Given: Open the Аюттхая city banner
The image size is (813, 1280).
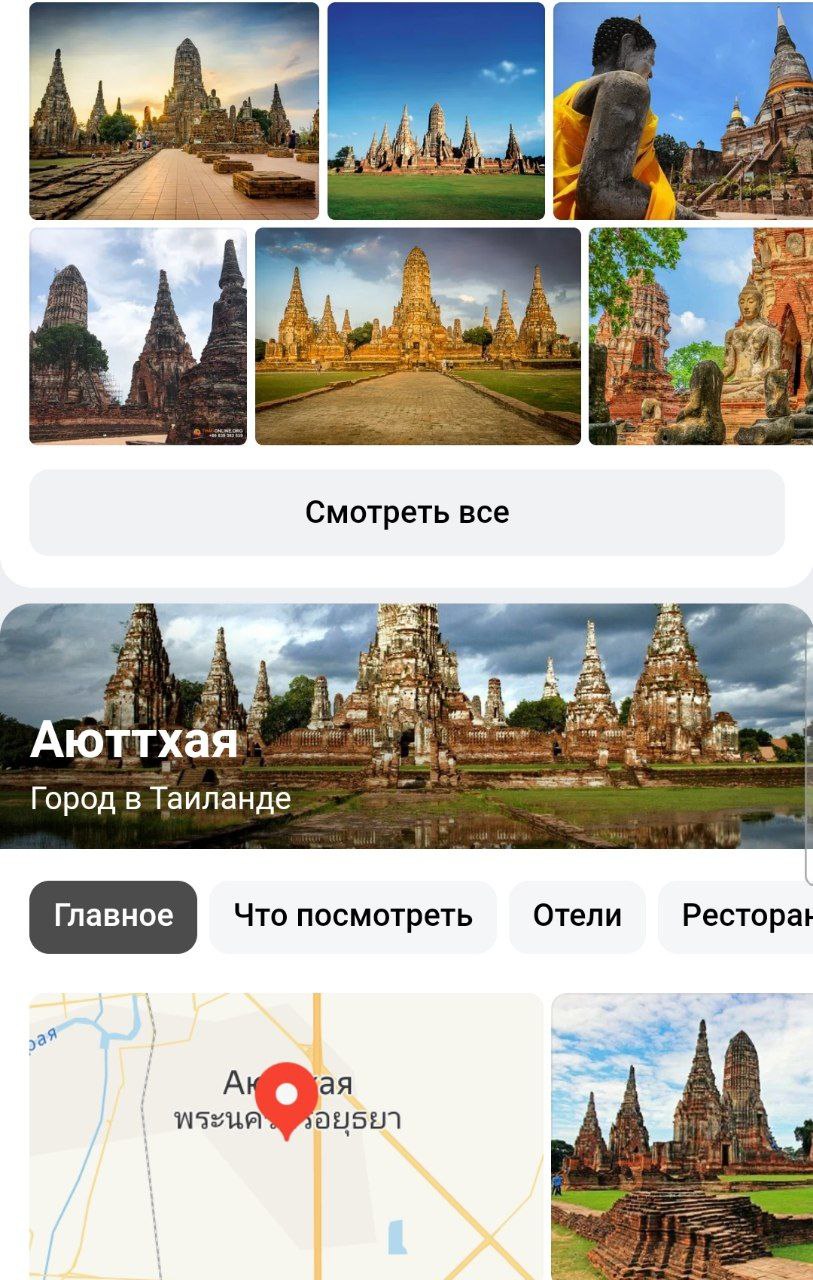Looking at the screenshot, I should click(x=406, y=726).
